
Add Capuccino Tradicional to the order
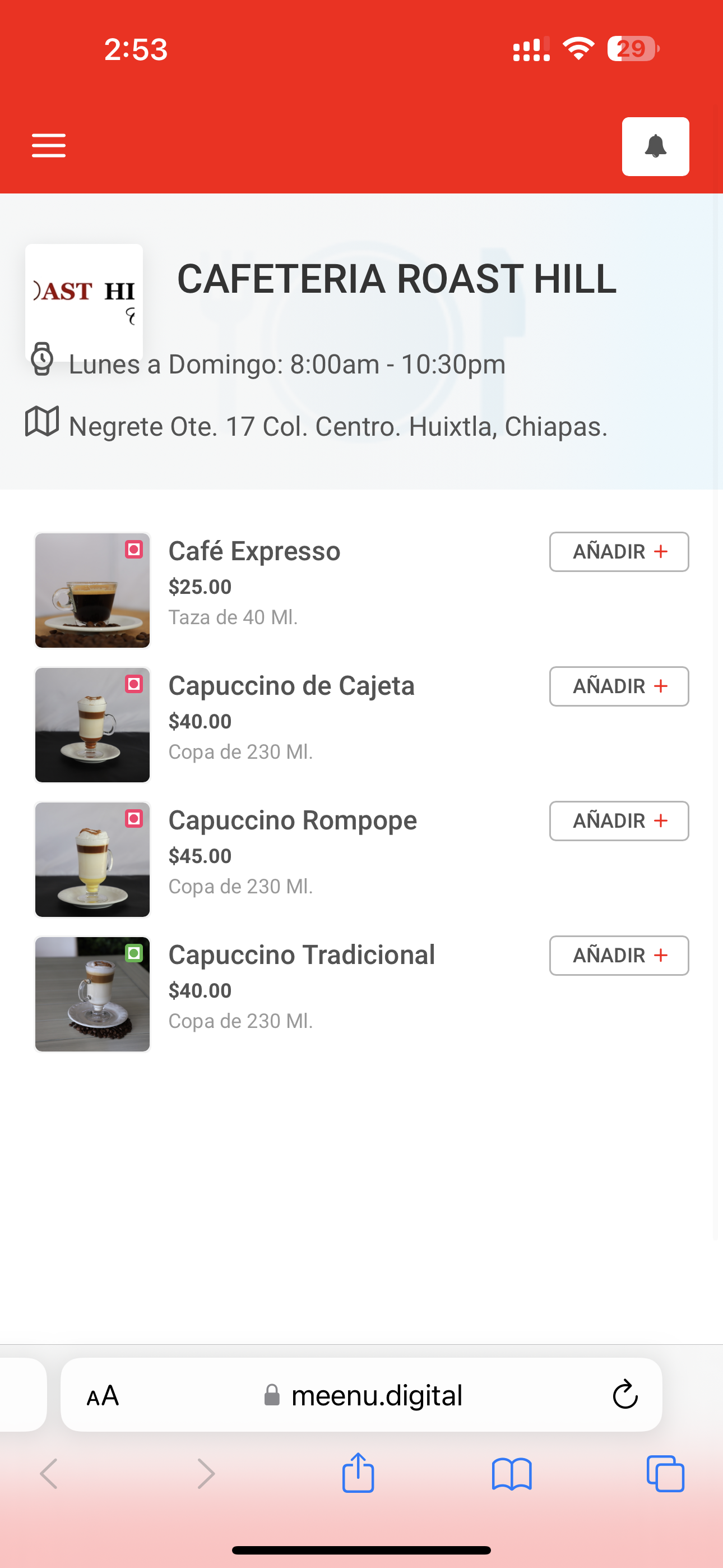pyautogui.click(x=618, y=955)
